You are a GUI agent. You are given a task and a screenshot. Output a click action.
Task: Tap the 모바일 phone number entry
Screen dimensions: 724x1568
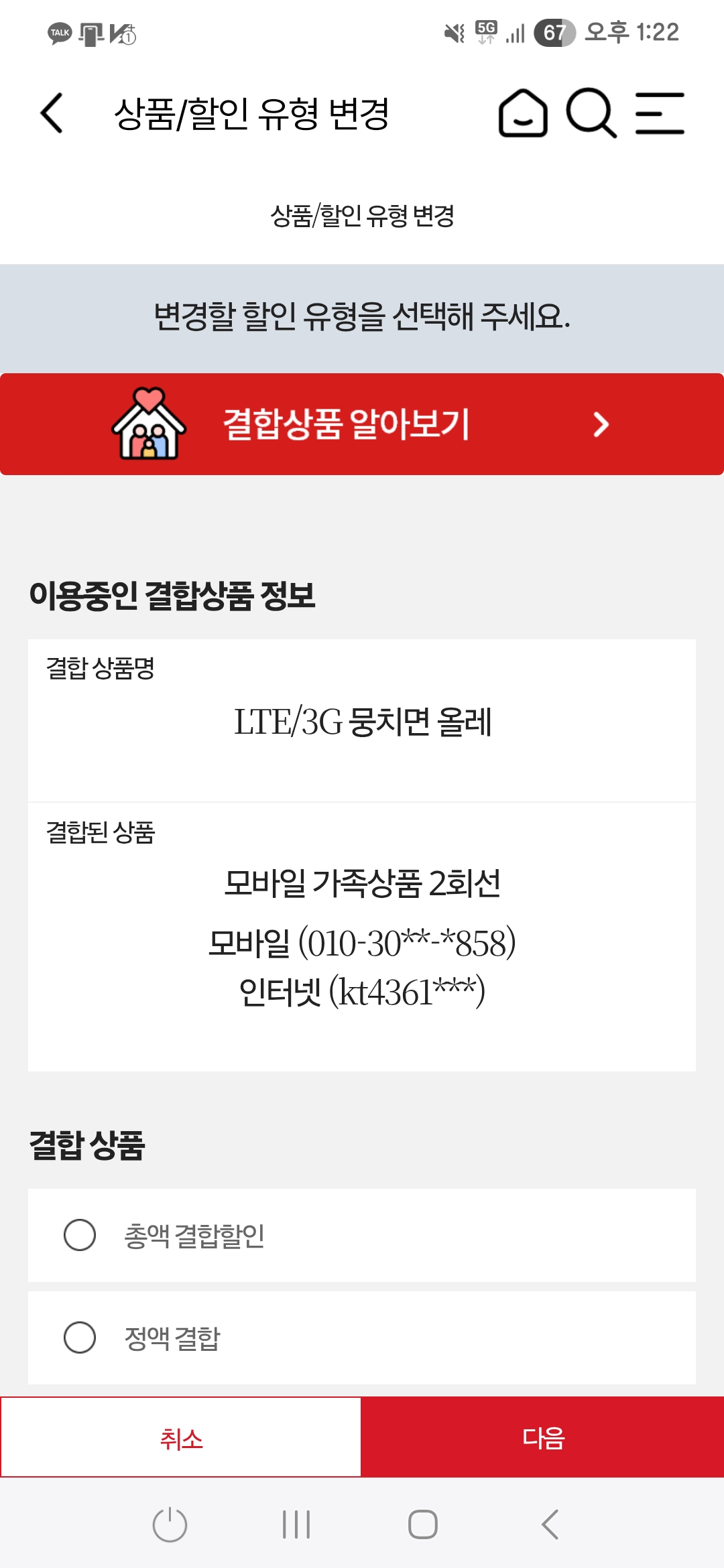pyautogui.click(x=362, y=941)
